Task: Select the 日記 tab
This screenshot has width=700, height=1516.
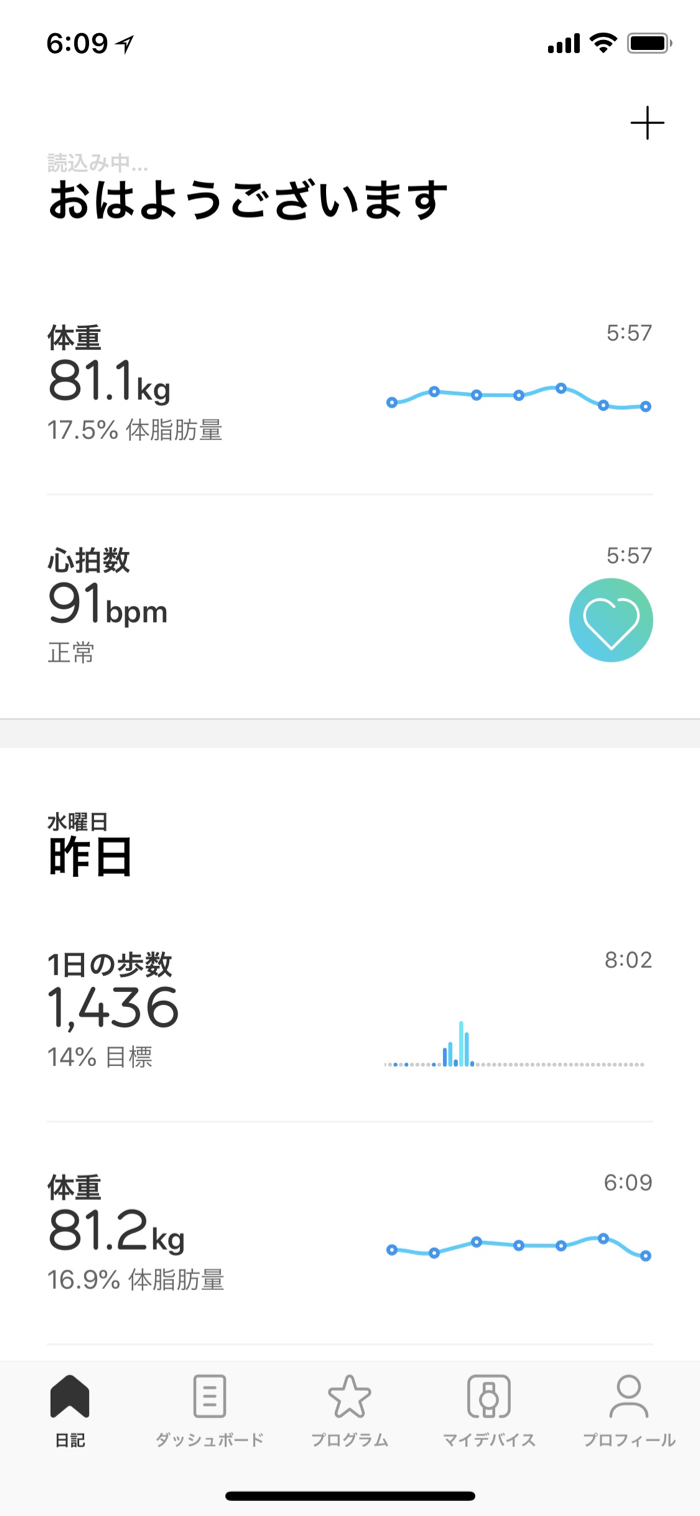Action: pyautogui.click(x=70, y=1410)
